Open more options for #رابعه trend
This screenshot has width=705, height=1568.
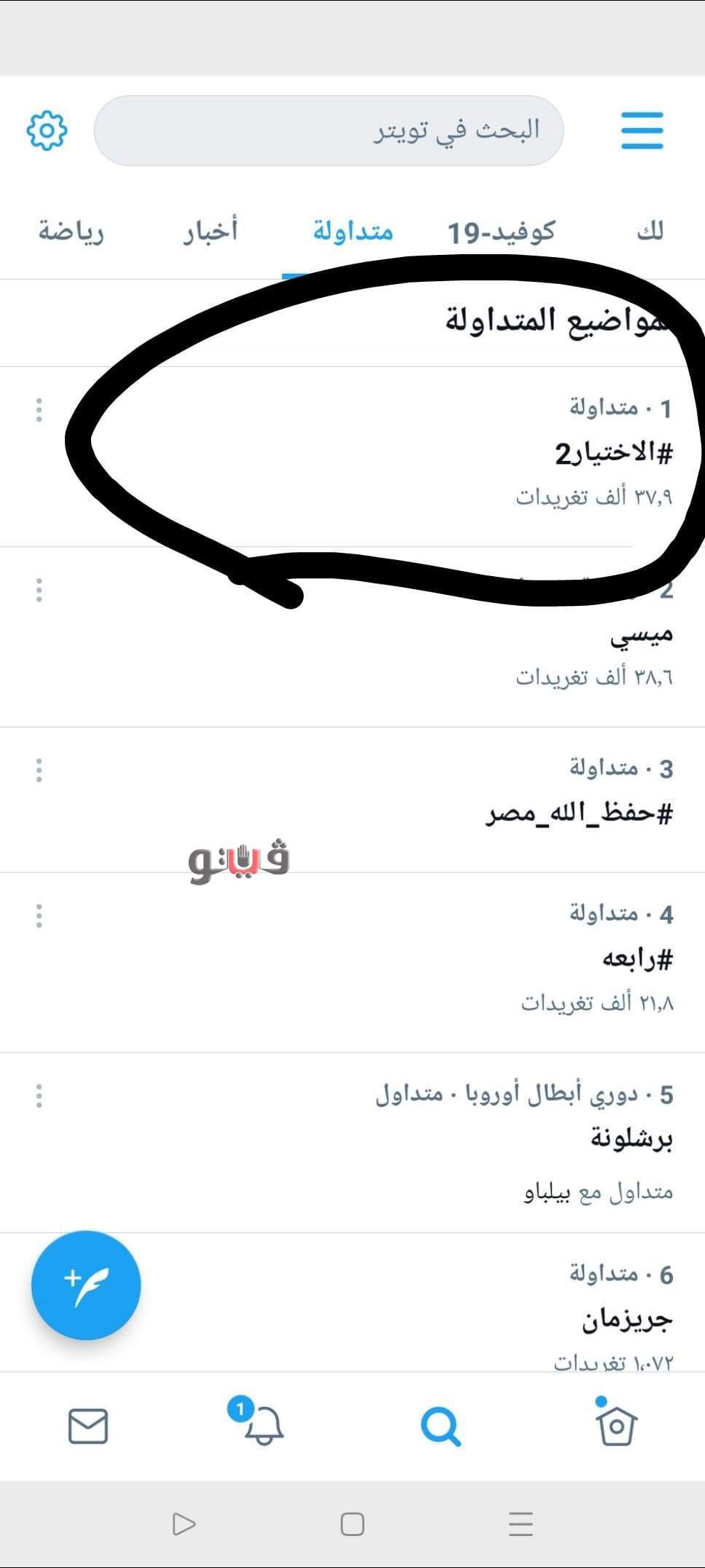click(x=39, y=915)
